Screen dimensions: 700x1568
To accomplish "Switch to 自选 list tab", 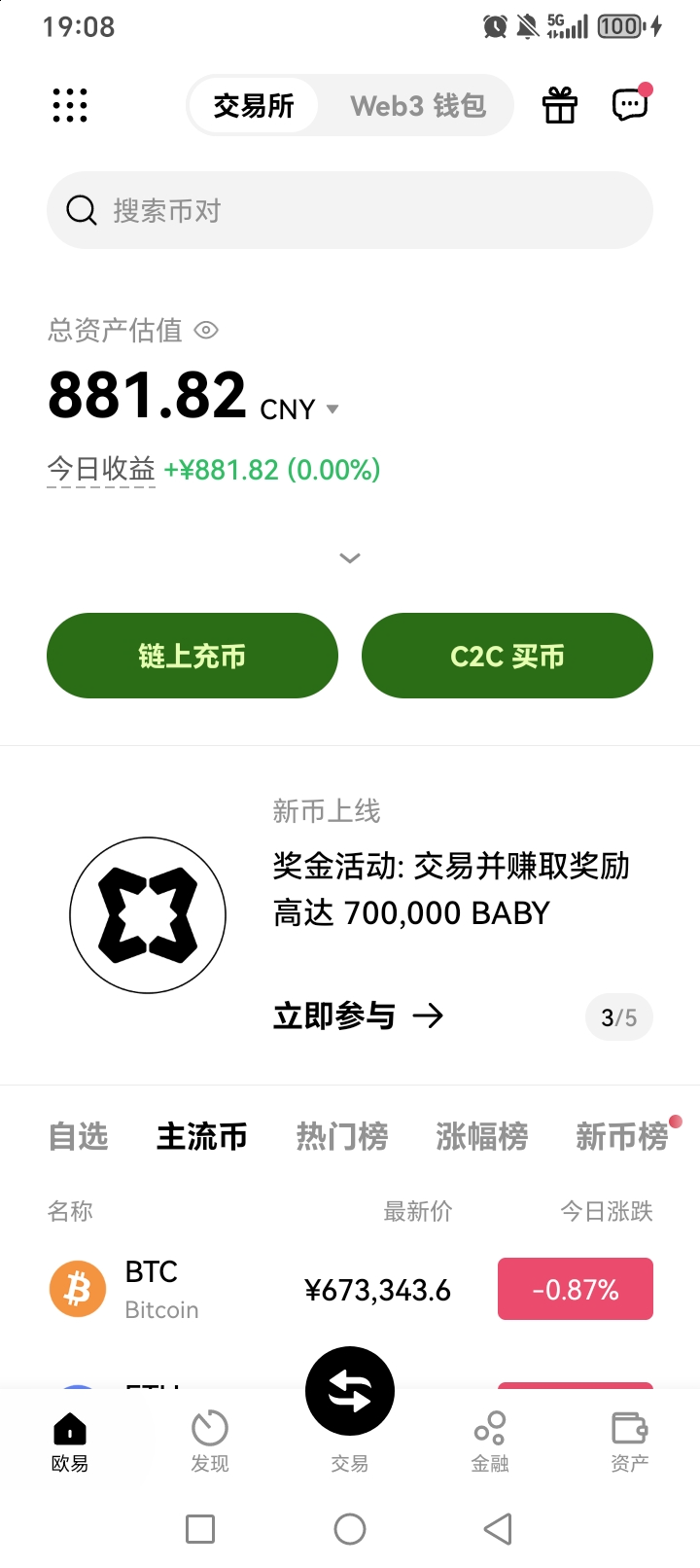I will (x=79, y=1136).
